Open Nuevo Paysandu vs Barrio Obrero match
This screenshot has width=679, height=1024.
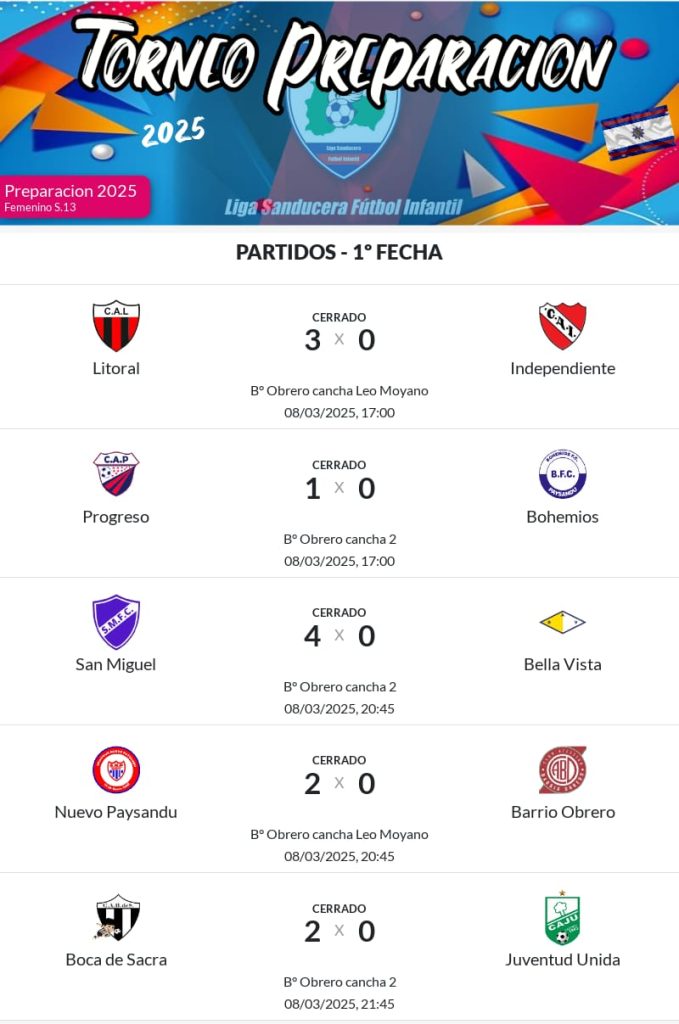click(339, 783)
